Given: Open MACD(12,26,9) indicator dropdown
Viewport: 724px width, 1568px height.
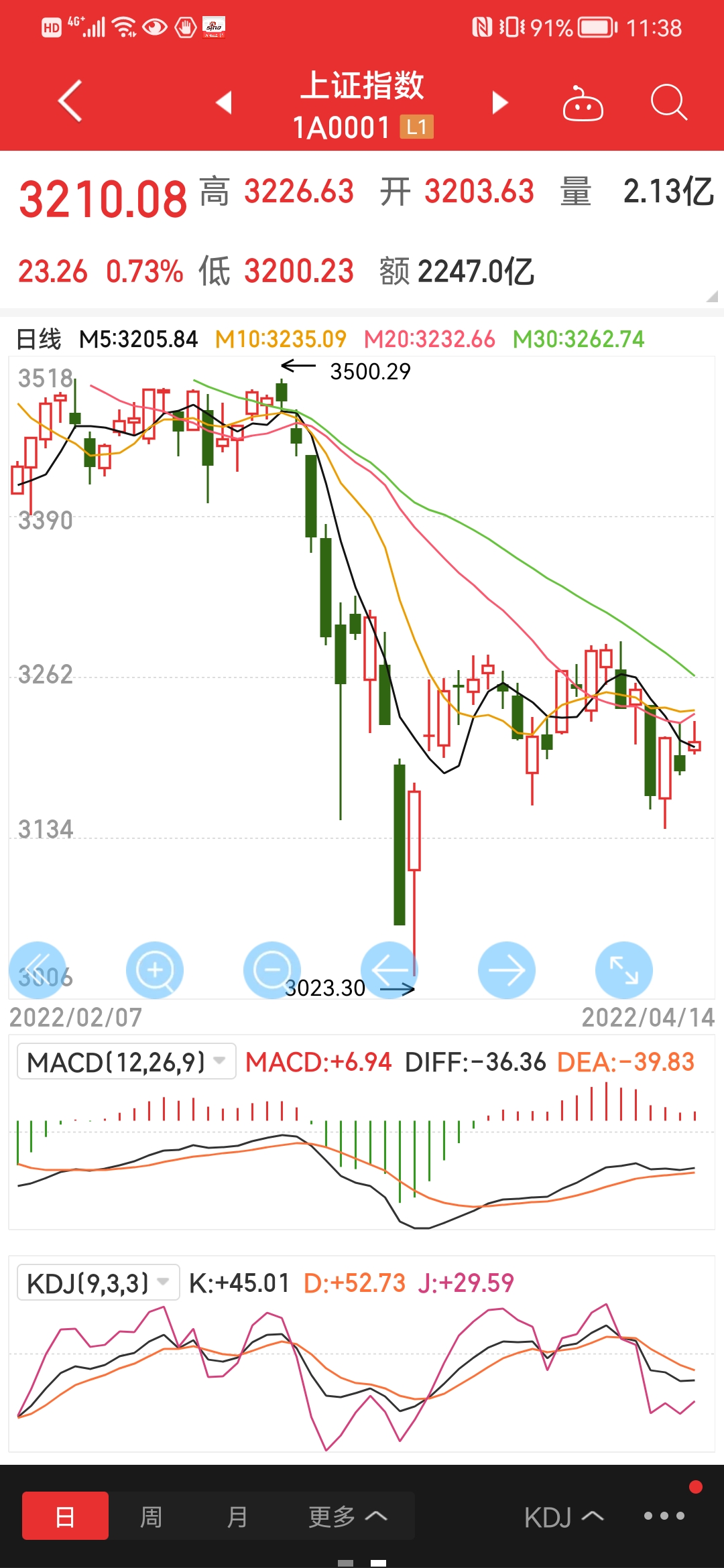Looking at the screenshot, I should [127, 1061].
